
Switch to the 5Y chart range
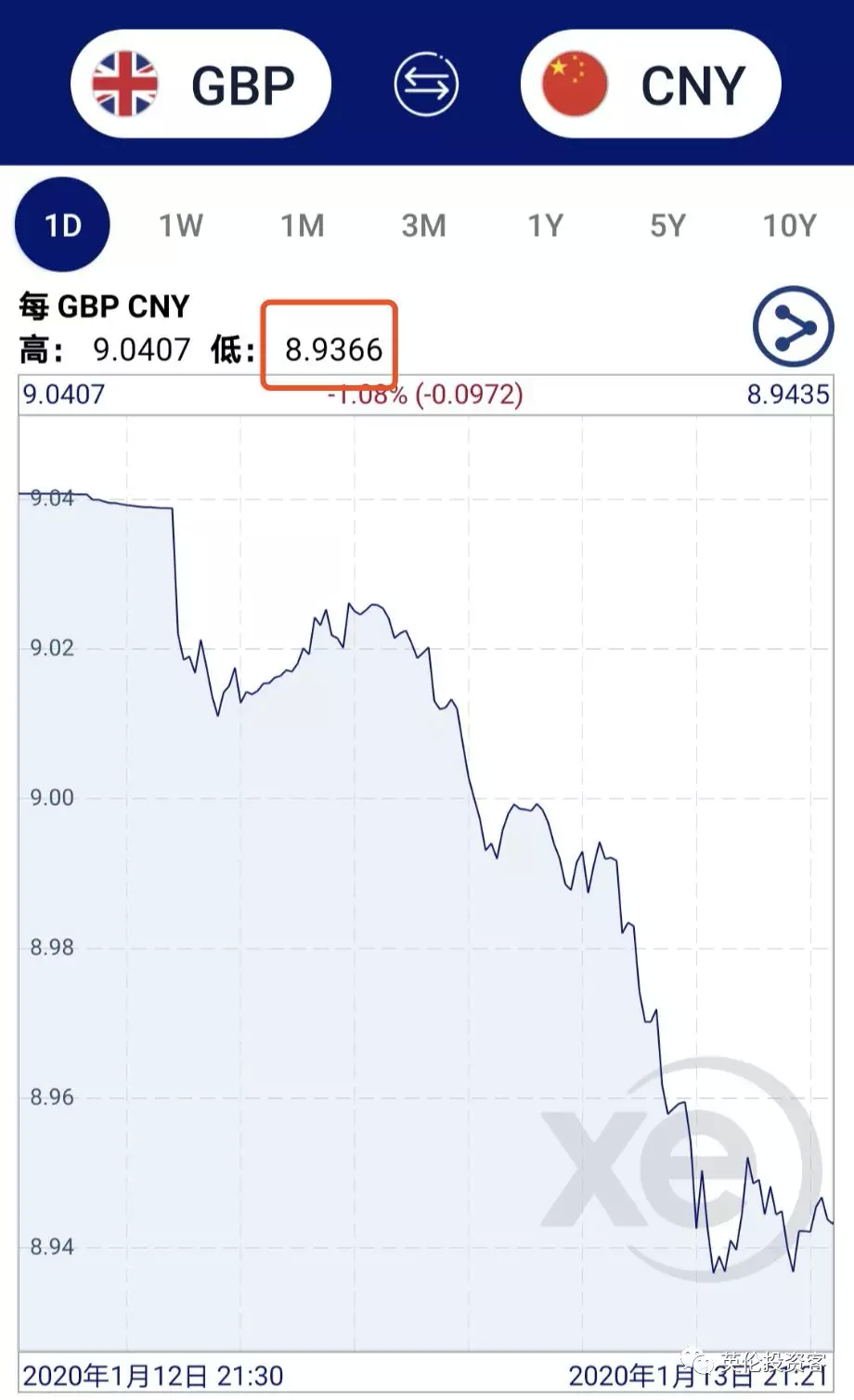[667, 226]
